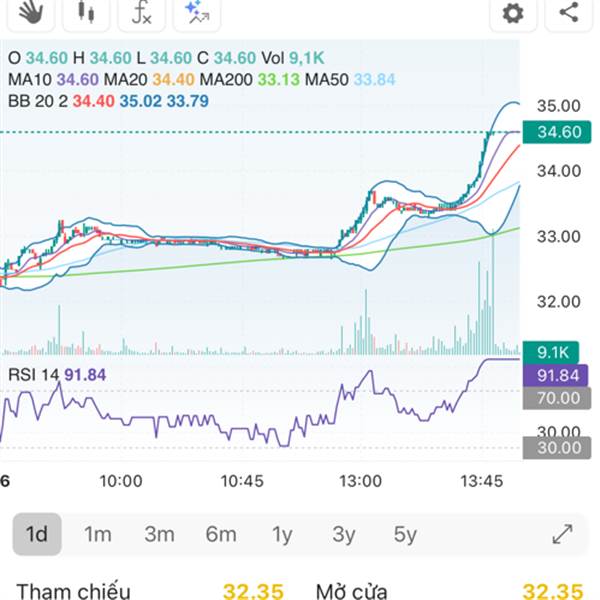
Task: Select the hand pan tool
Action: (32, 12)
